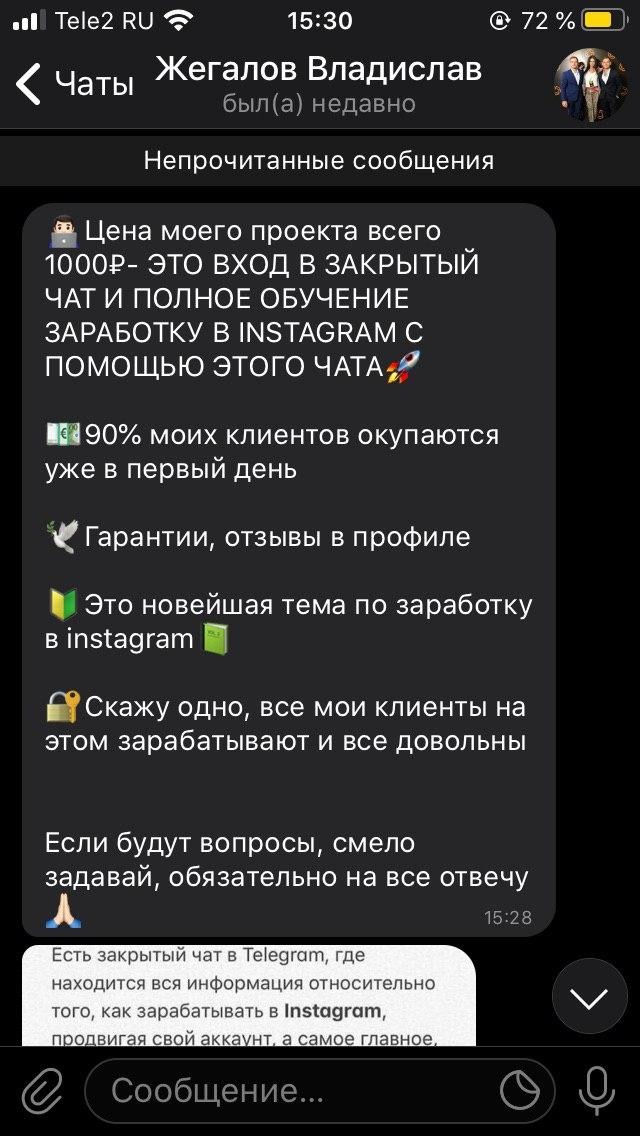Open chat info via the Жегалов Владислав title
640x1136 pixels.
pos(319,70)
